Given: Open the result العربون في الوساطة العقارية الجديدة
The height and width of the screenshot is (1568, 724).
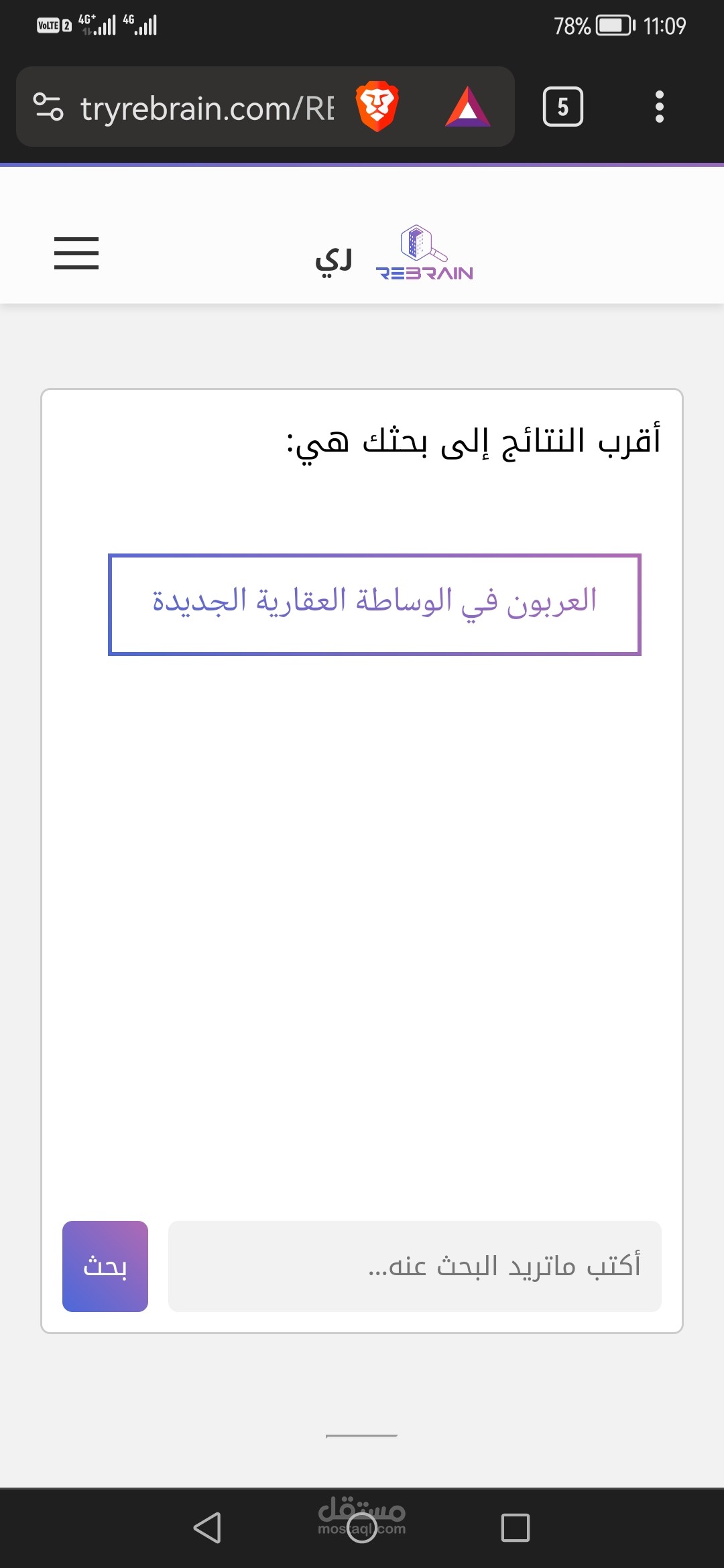Looking at the screenshot, I should tap(375, 604).
